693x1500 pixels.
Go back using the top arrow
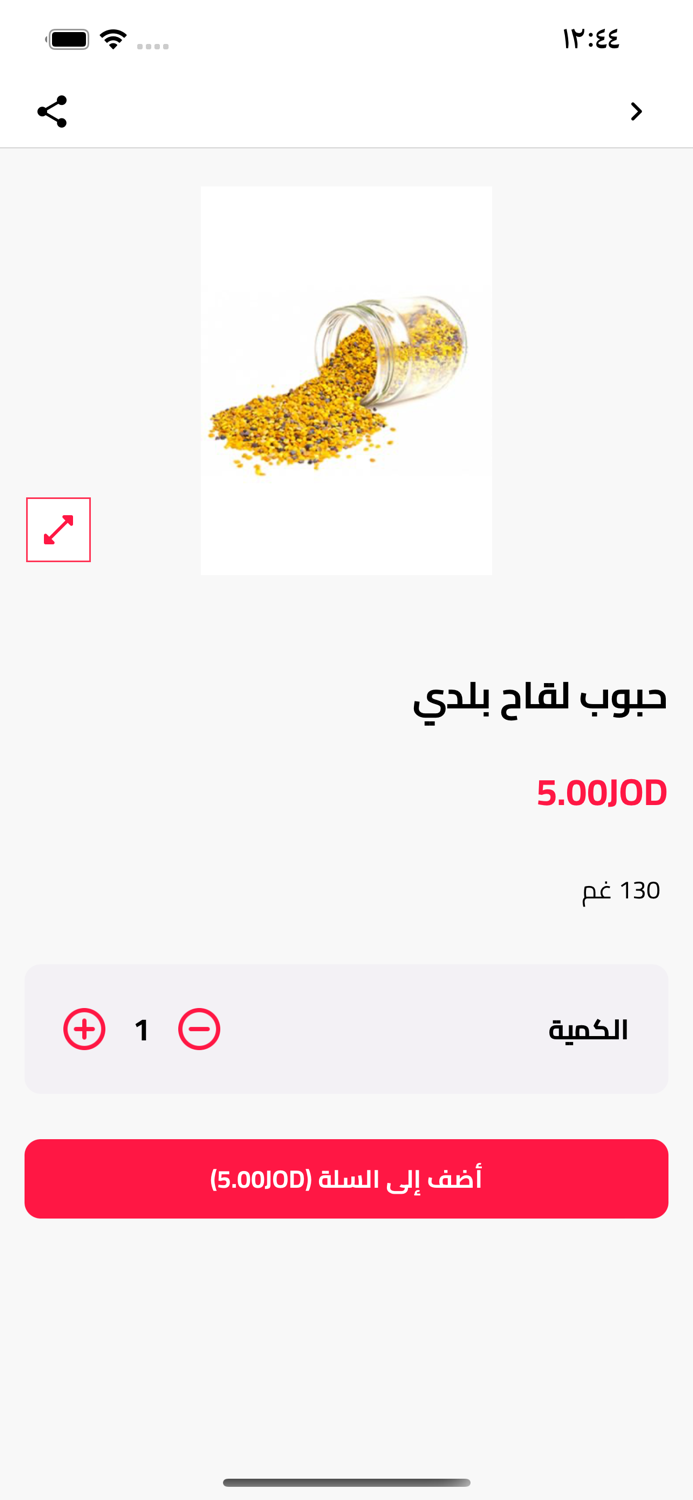tap(636, 111)
